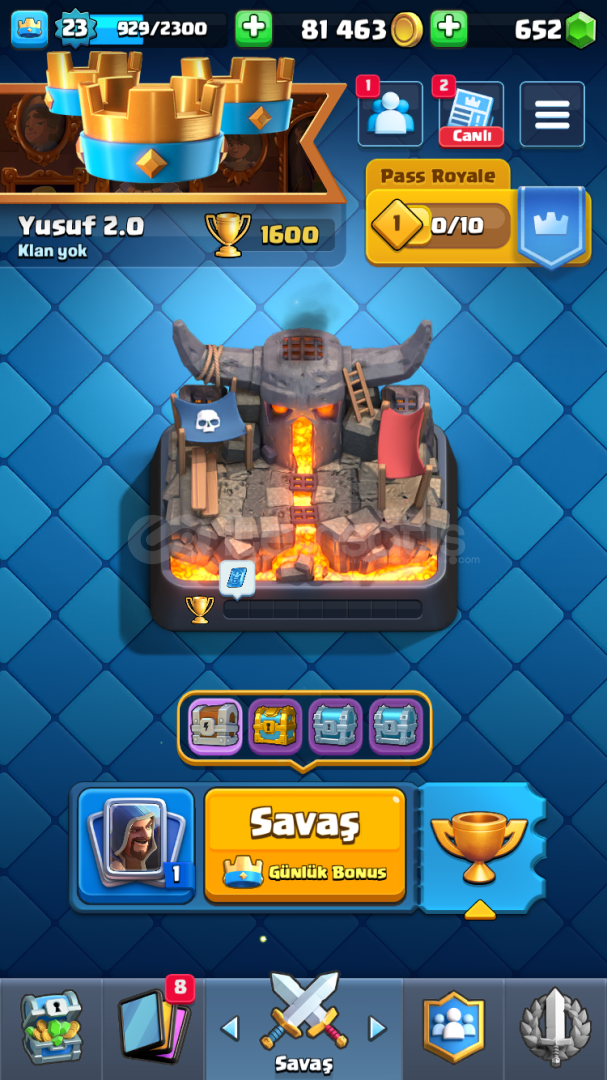Viewport: 607px width, 1080px height.
Task: Open the Wizard battle deck card
Action: pyautogui.click(x=136, y=845)
